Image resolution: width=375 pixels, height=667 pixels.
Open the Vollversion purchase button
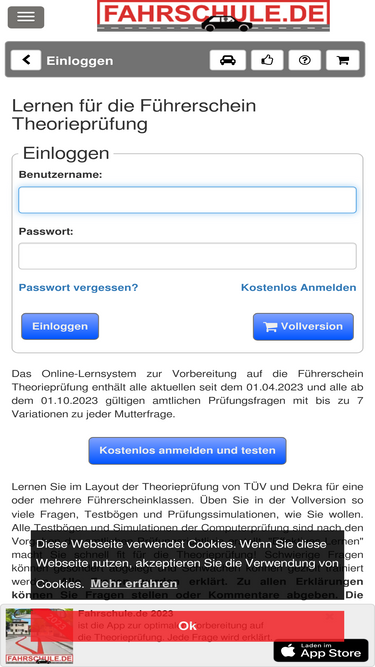303,326
